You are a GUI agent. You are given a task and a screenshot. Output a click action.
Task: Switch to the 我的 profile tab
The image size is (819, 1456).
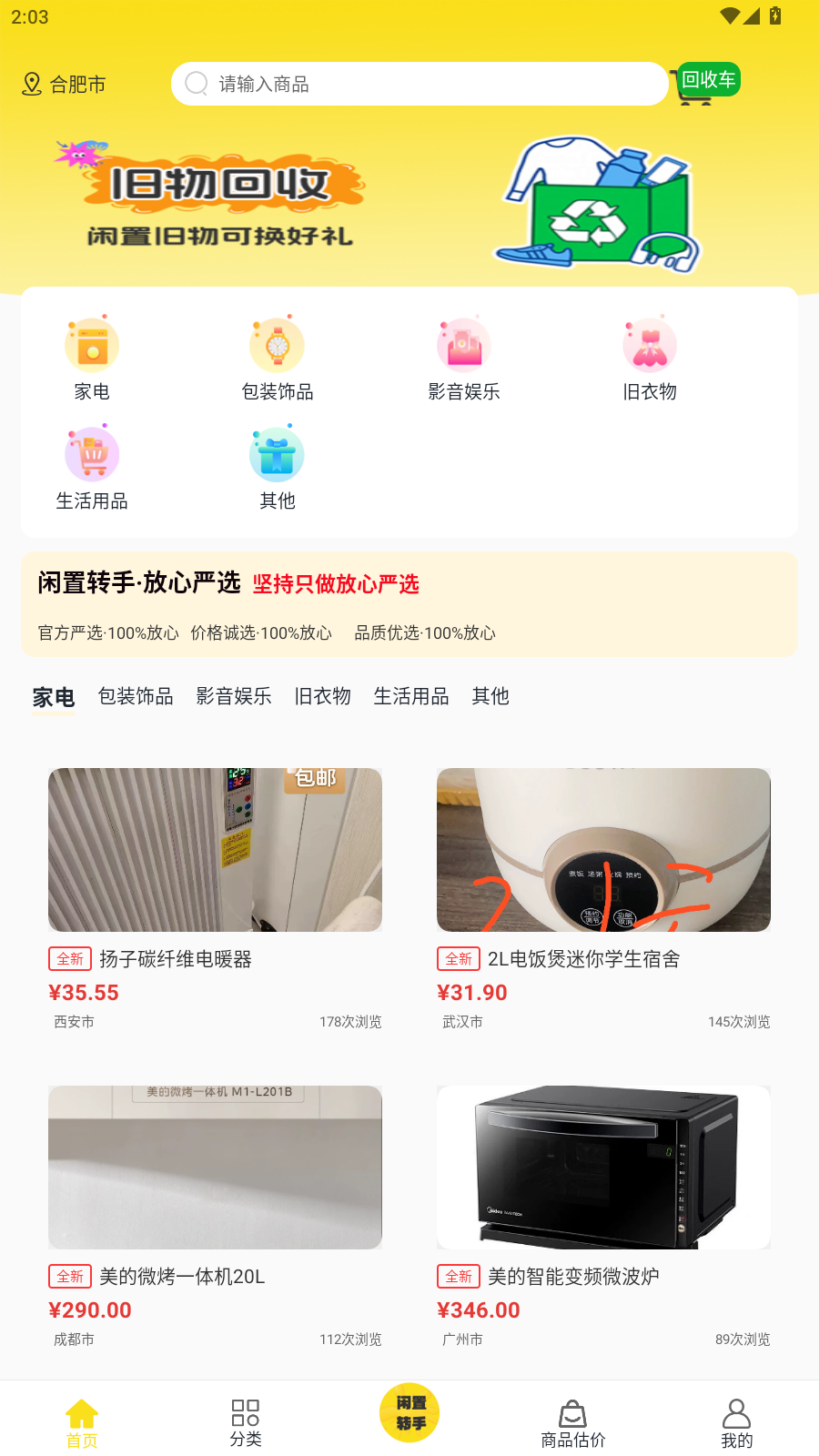click(x=736, y=1422)
